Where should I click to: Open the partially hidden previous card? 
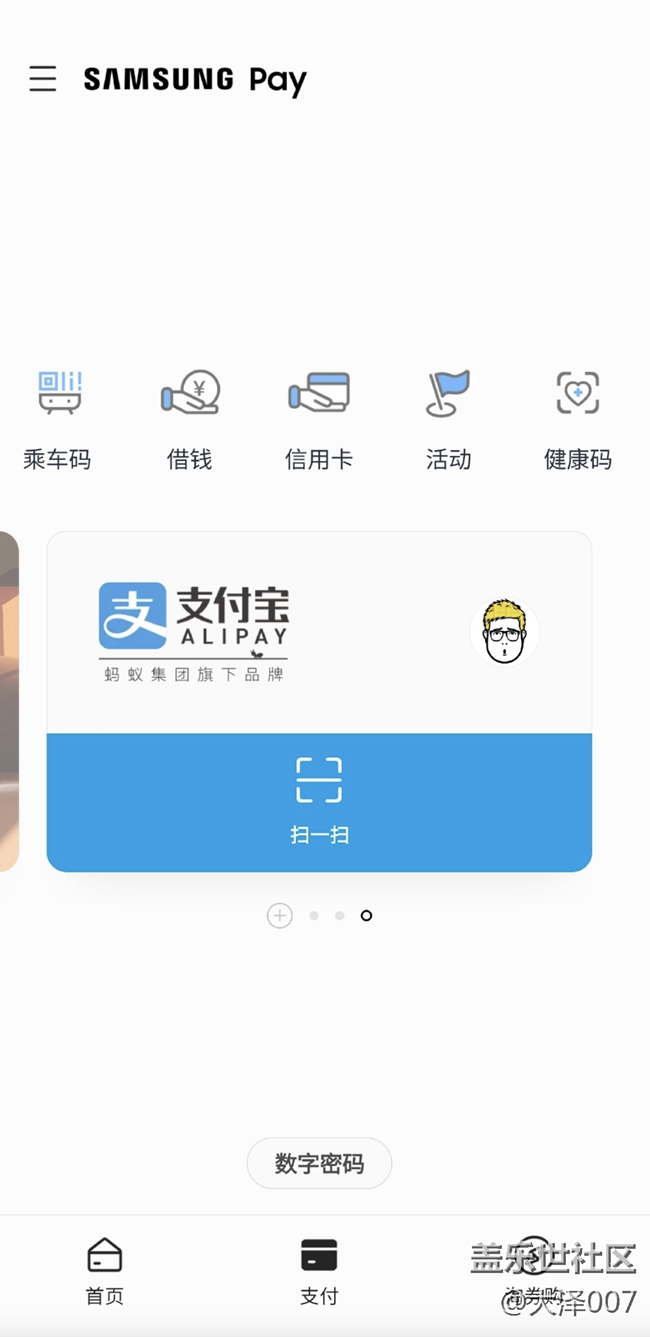[8, 700]
